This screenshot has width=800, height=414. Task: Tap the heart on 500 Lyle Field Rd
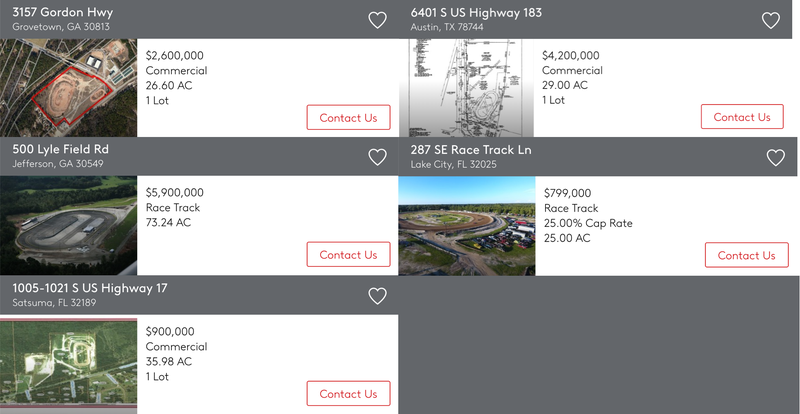(377, 157)
